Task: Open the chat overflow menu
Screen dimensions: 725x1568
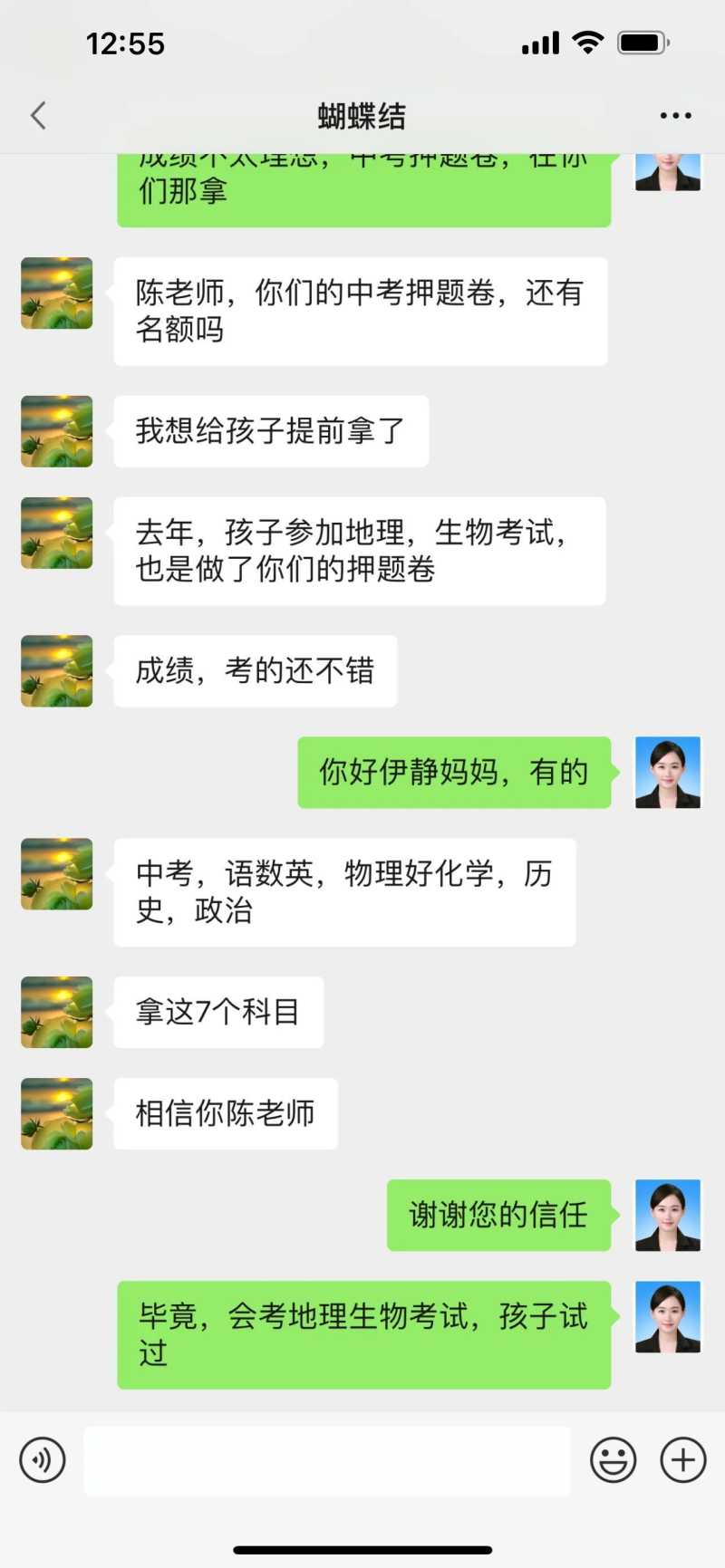Action: [x=675, y=116]
